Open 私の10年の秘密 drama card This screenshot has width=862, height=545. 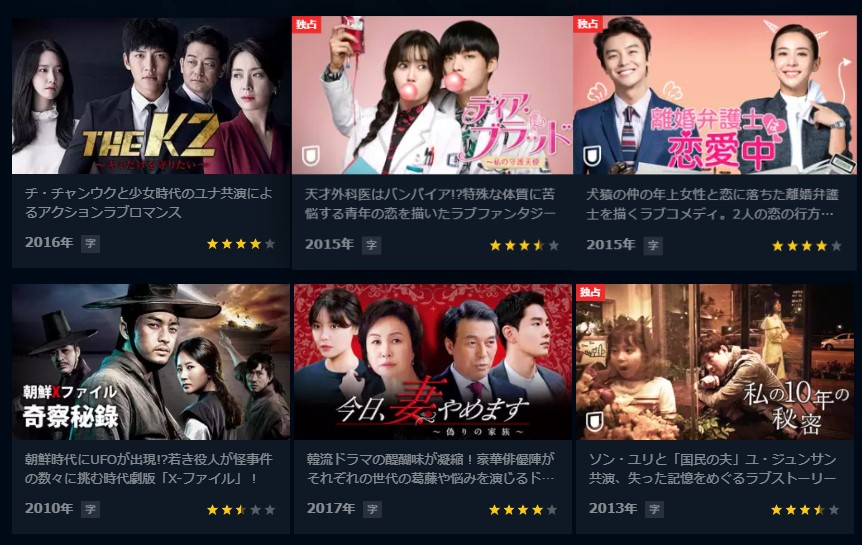pyautogui.click(x=714, y=362)
